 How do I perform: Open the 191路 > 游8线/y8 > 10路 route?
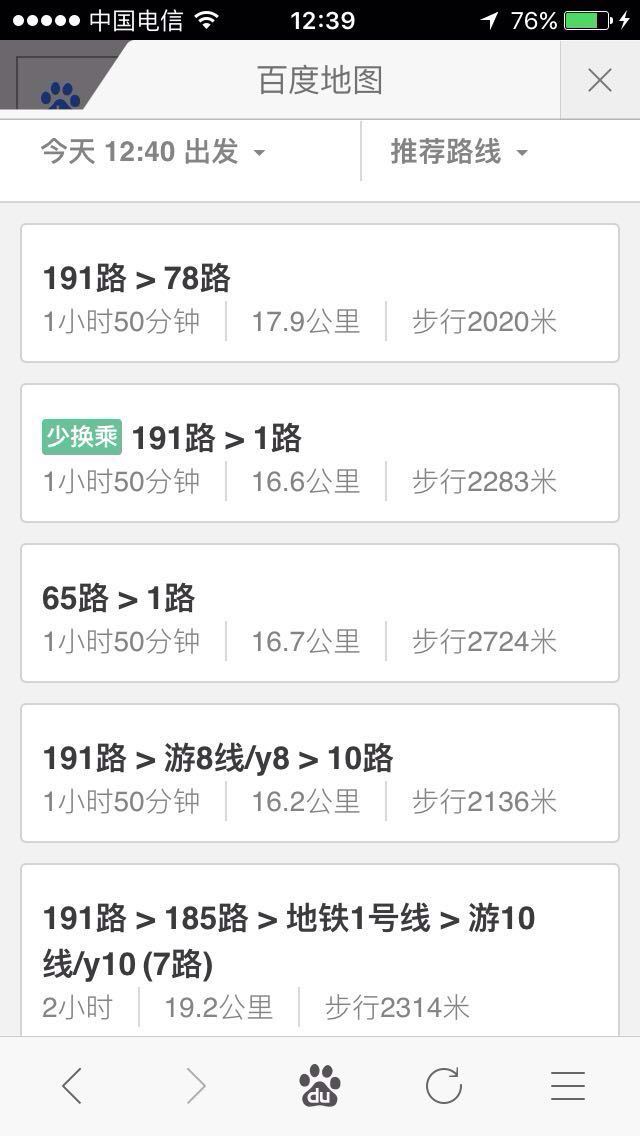click(x=320, y=773)
